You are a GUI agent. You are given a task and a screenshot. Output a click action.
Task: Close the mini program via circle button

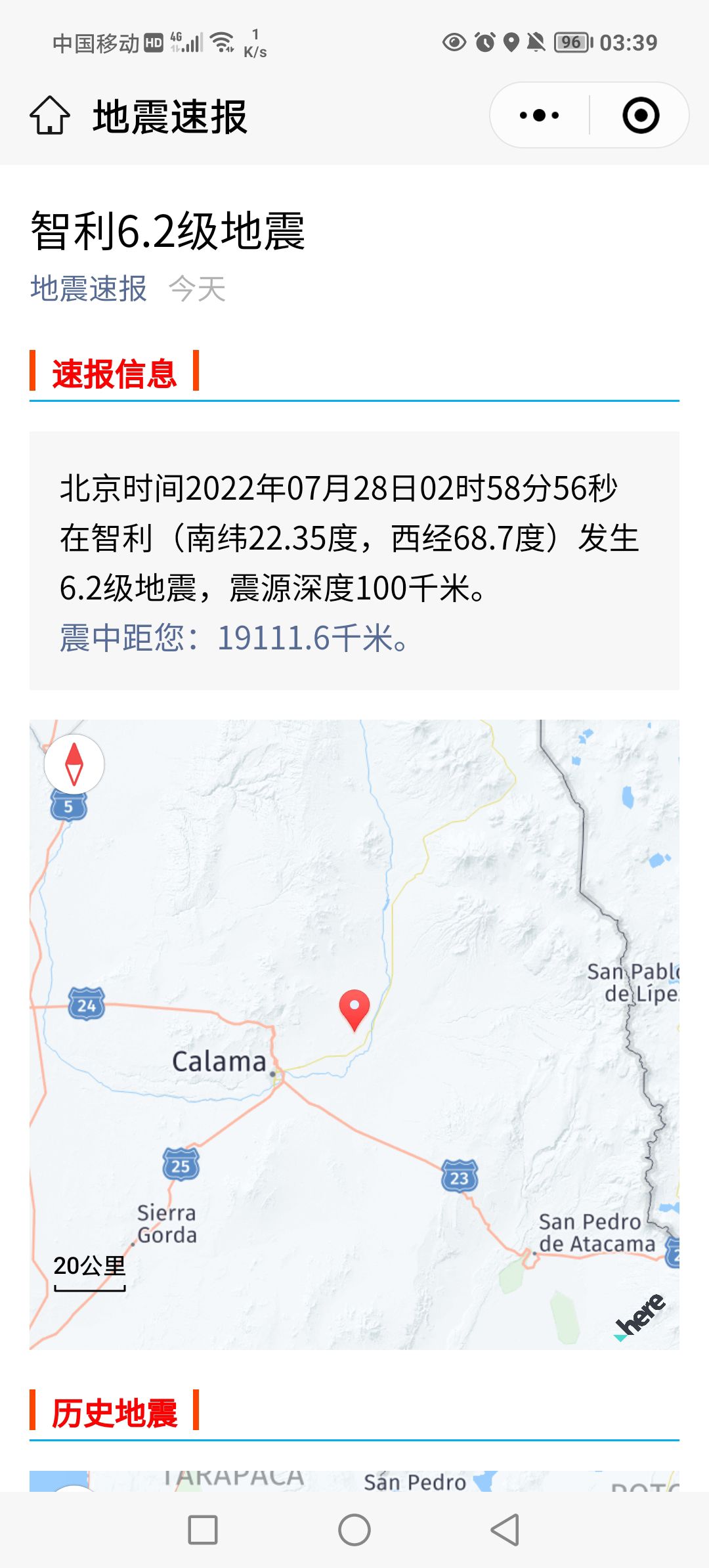tap(640, 116)
